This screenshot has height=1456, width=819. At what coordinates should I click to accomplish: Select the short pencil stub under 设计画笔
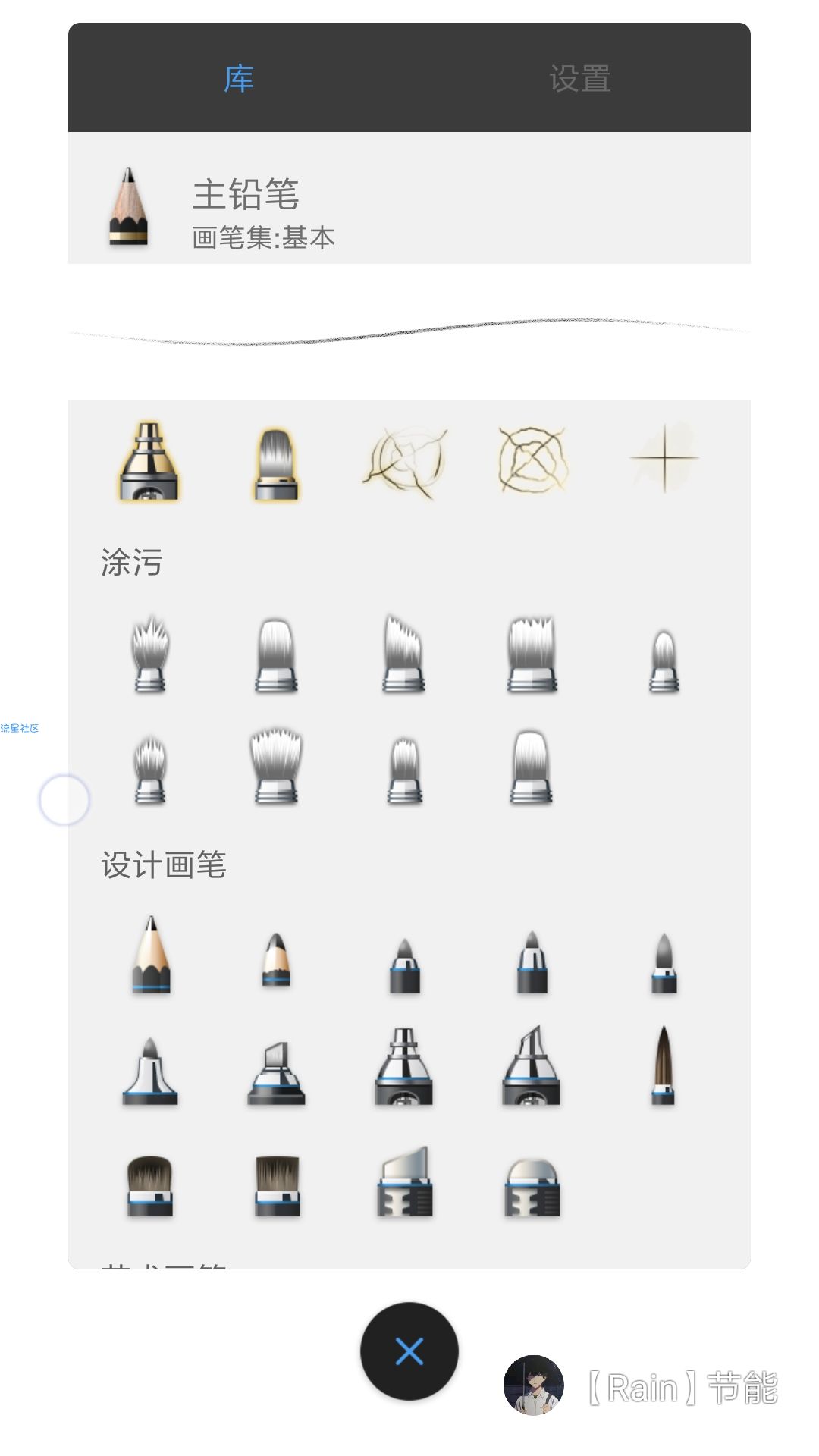(x=276, y=960)
